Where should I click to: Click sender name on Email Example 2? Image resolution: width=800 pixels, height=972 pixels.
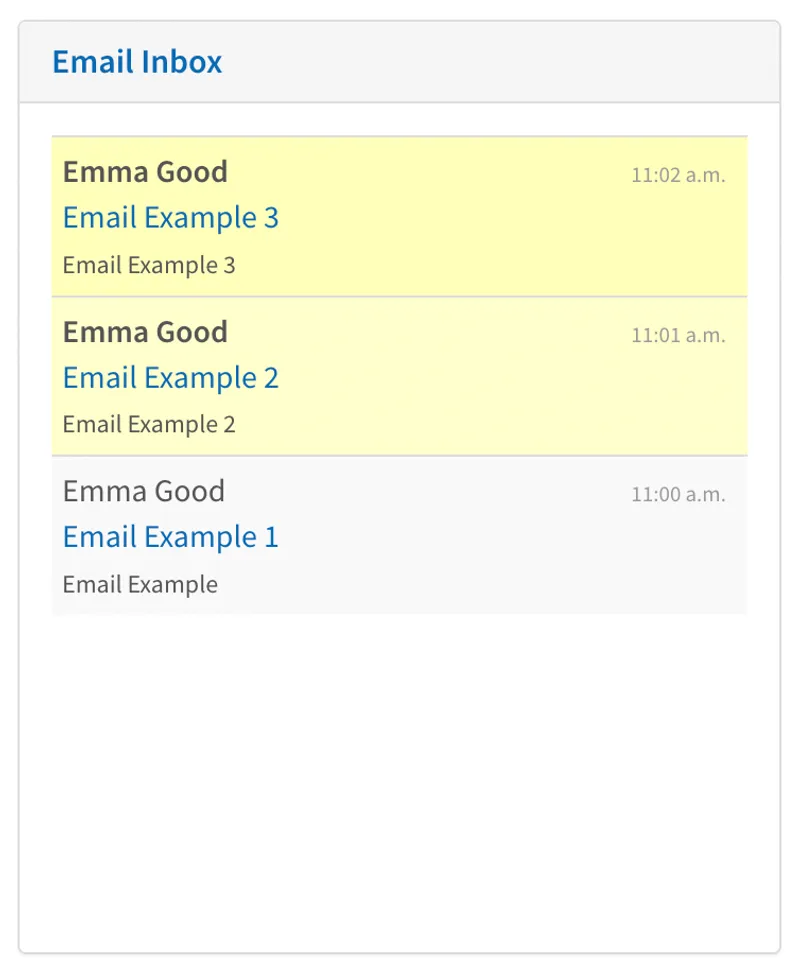coord(144,331)
